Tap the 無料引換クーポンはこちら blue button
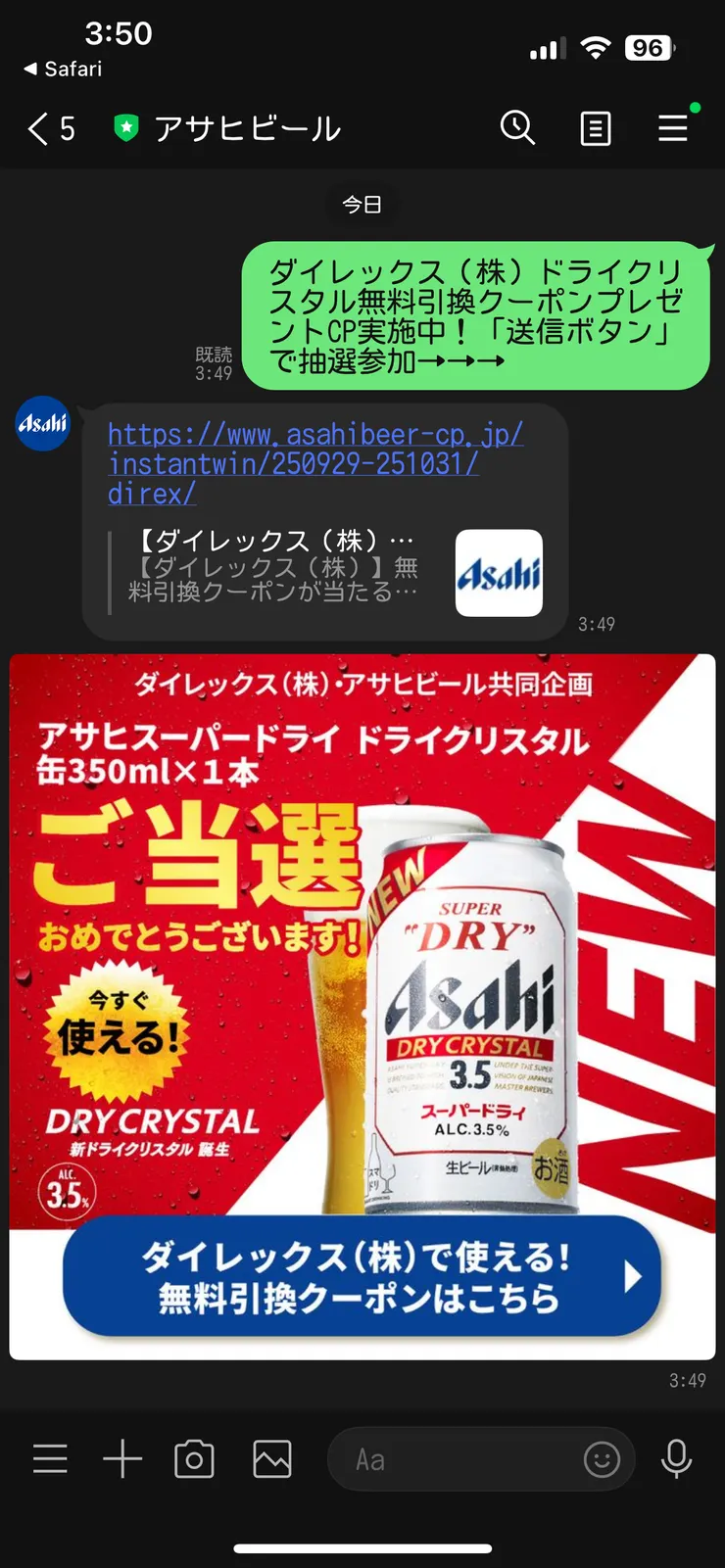The height and width of the screenshot is (1568, 725). 362,1276
